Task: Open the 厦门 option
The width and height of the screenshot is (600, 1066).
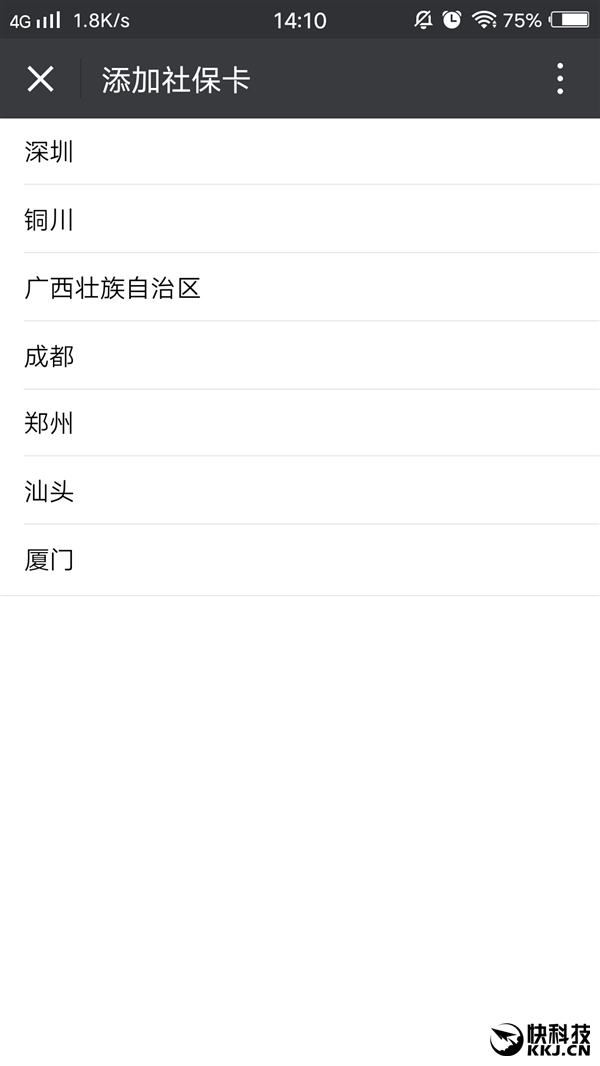Action: (300, 560)
